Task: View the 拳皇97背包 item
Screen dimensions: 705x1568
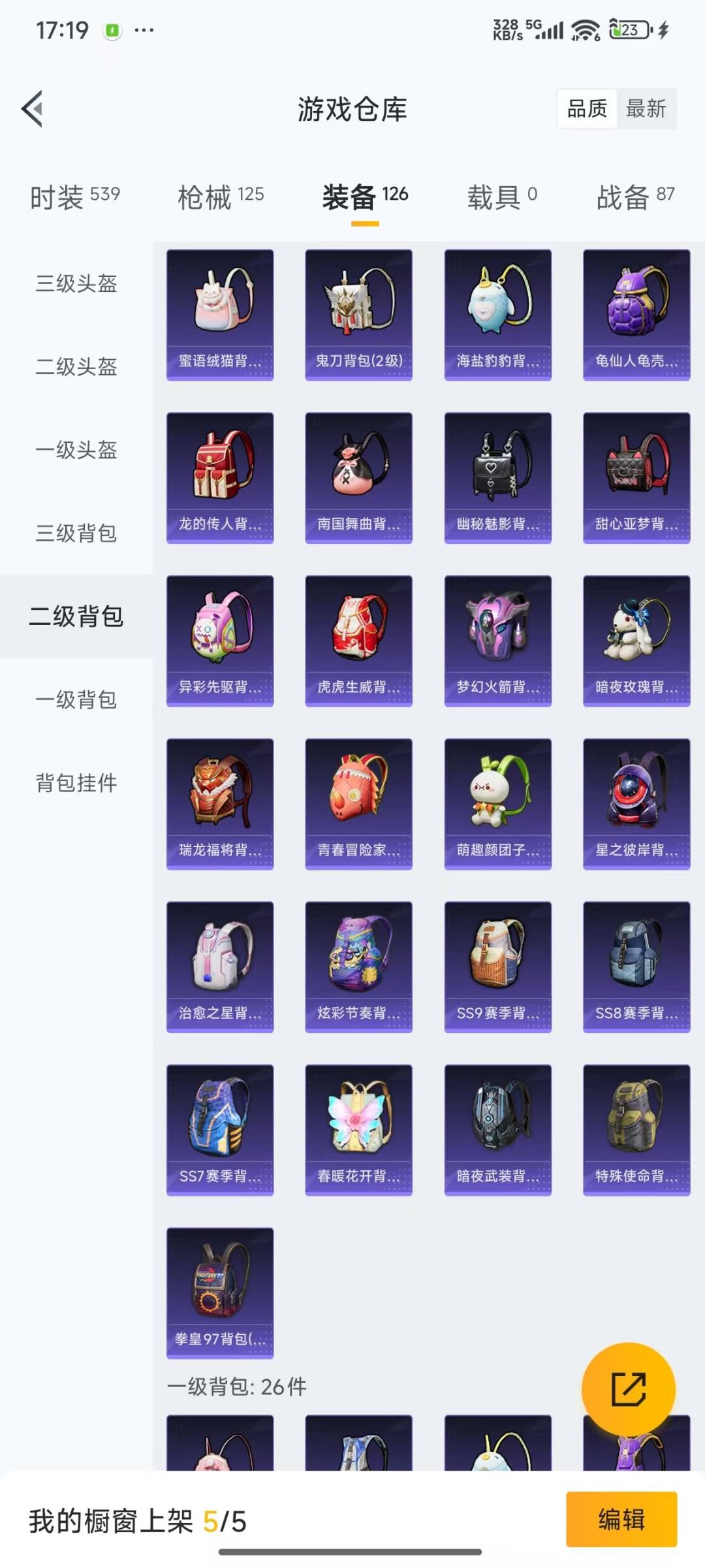Action: (220, 1293)
